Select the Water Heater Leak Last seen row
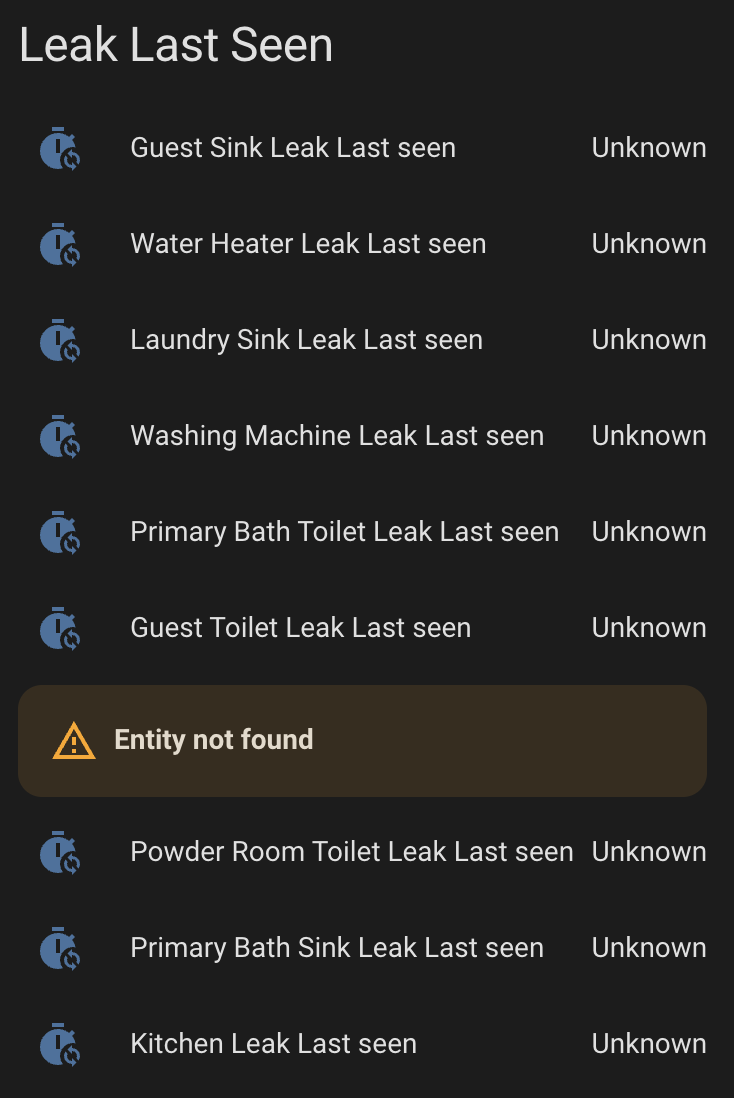 (x=308, y=244)
